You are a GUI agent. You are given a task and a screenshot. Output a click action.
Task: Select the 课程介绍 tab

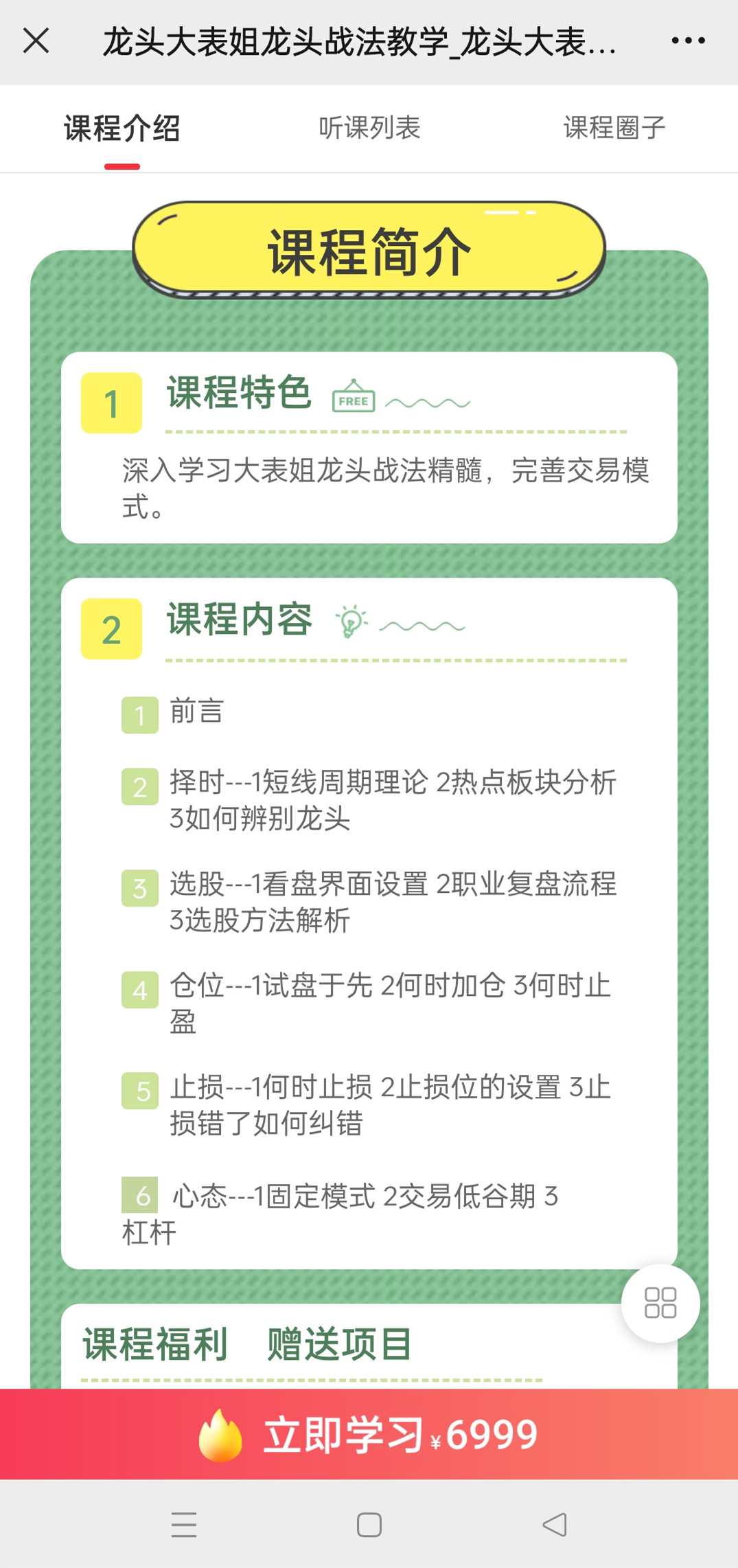click(x=121, y=127)
